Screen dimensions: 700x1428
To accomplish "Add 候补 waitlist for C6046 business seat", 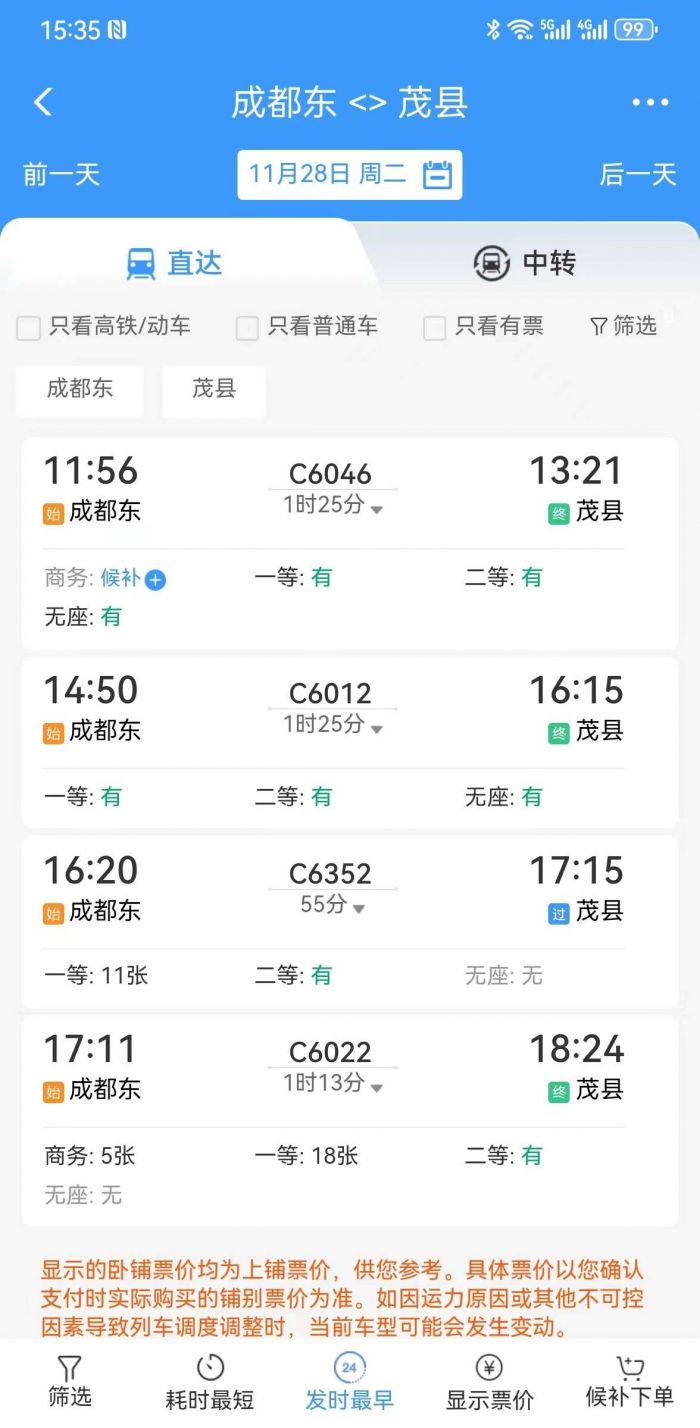I will coord(156,579).
